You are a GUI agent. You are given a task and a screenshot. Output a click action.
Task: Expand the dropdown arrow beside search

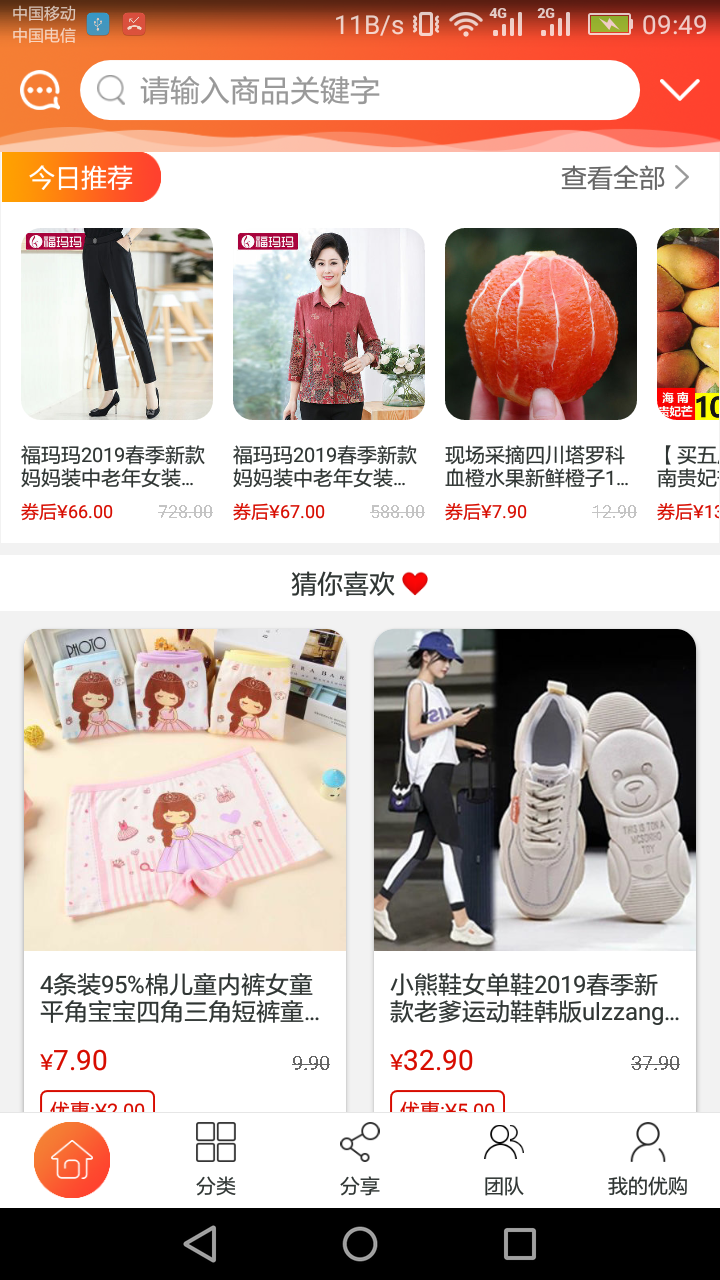pyautogui.click(x=680, y=91)
